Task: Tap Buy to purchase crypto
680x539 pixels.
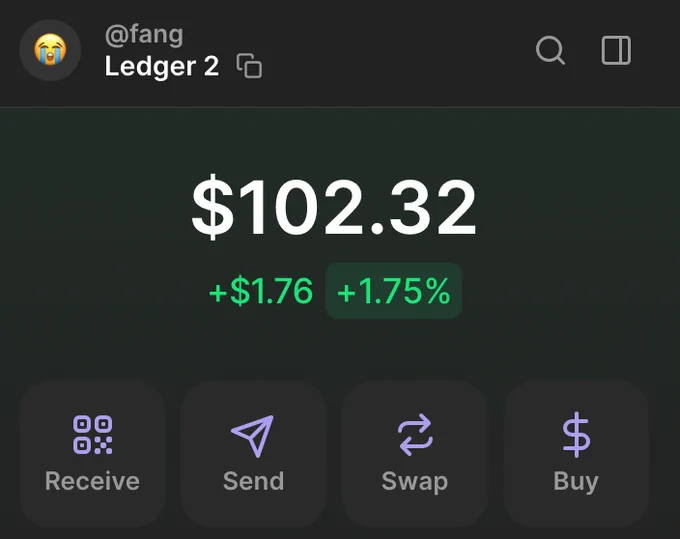Action: click(576, 454)
